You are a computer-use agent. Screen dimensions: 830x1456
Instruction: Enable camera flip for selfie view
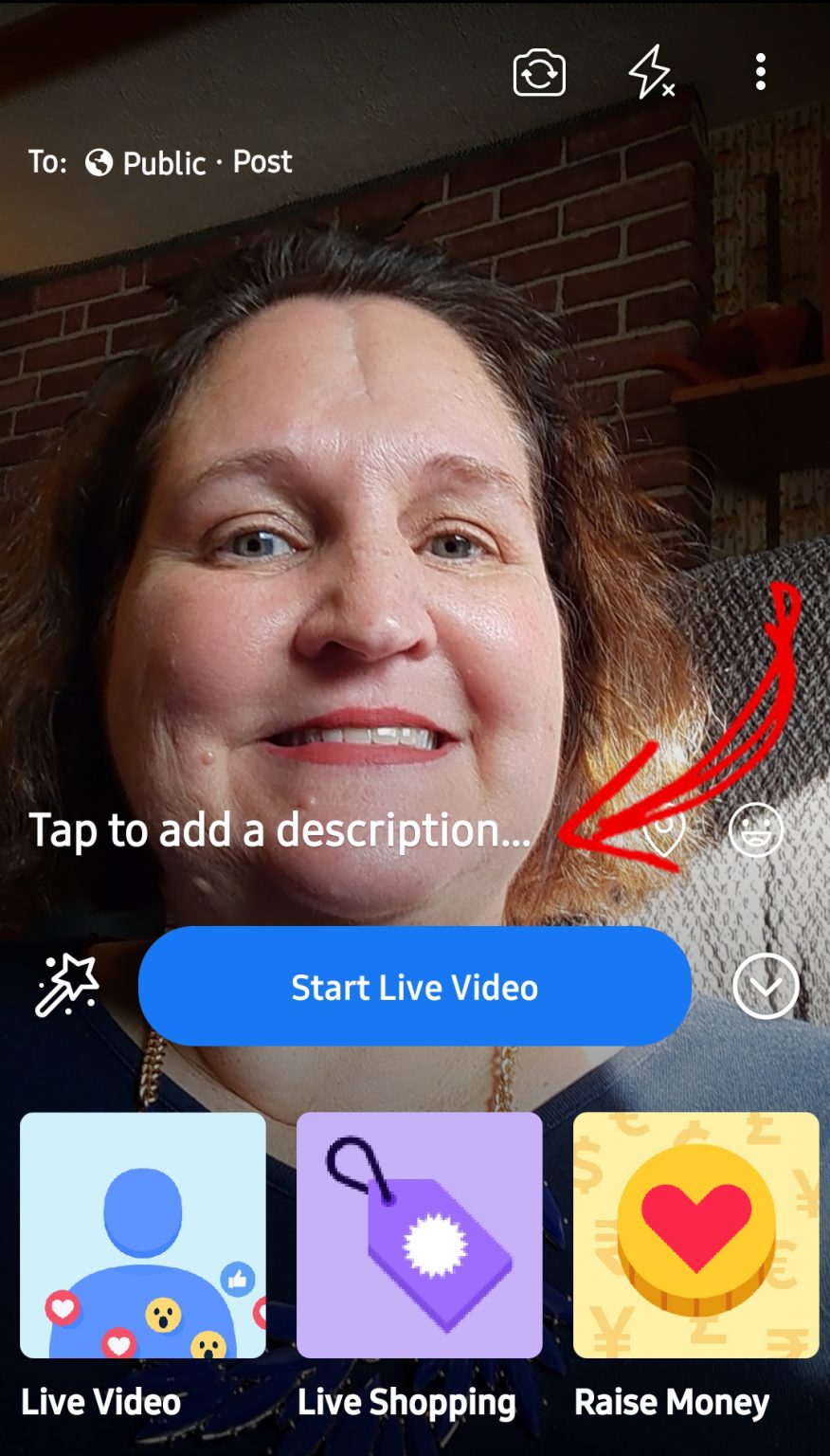[x=537, y=71]
